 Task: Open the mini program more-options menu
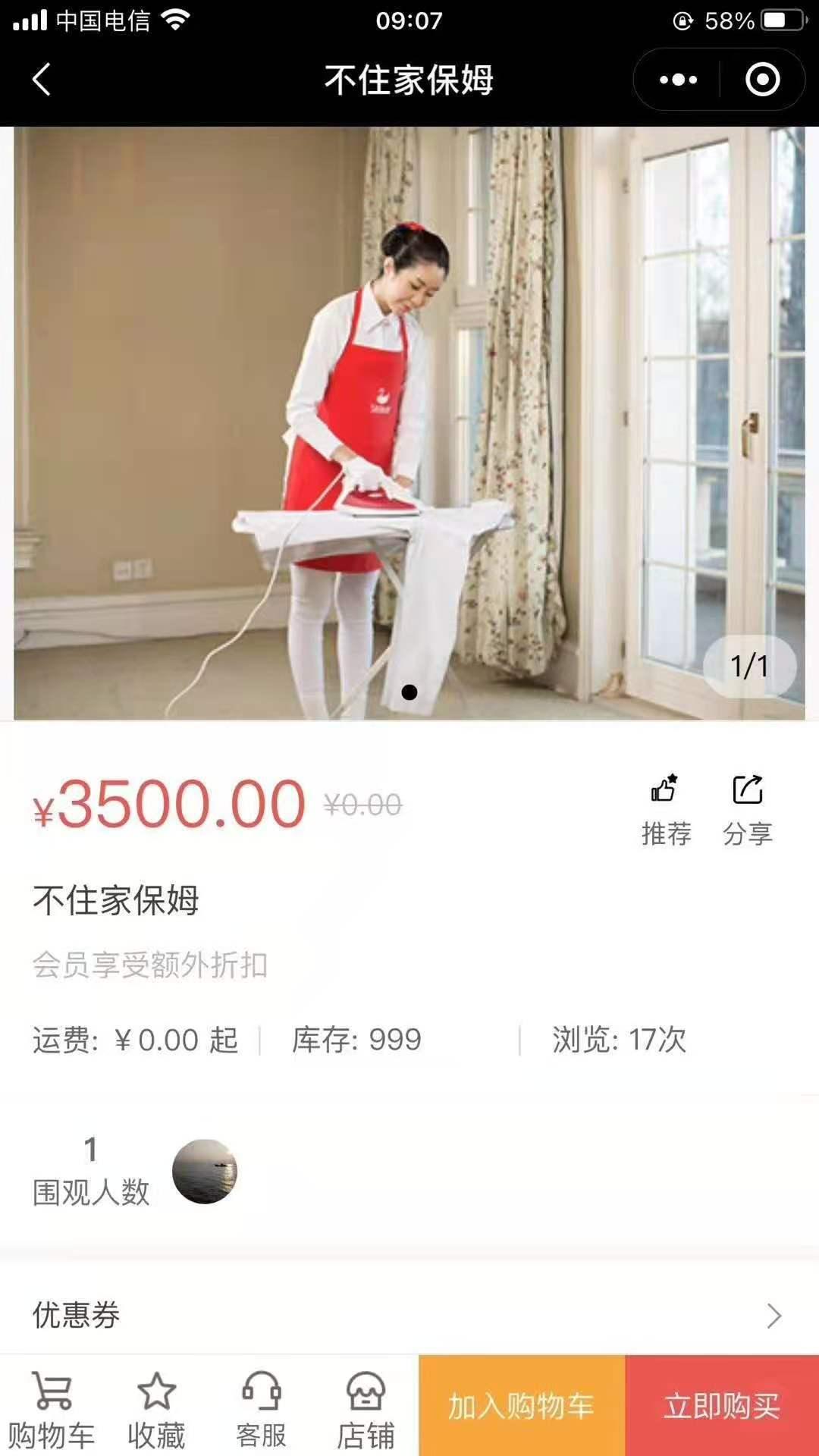point(678,80)
